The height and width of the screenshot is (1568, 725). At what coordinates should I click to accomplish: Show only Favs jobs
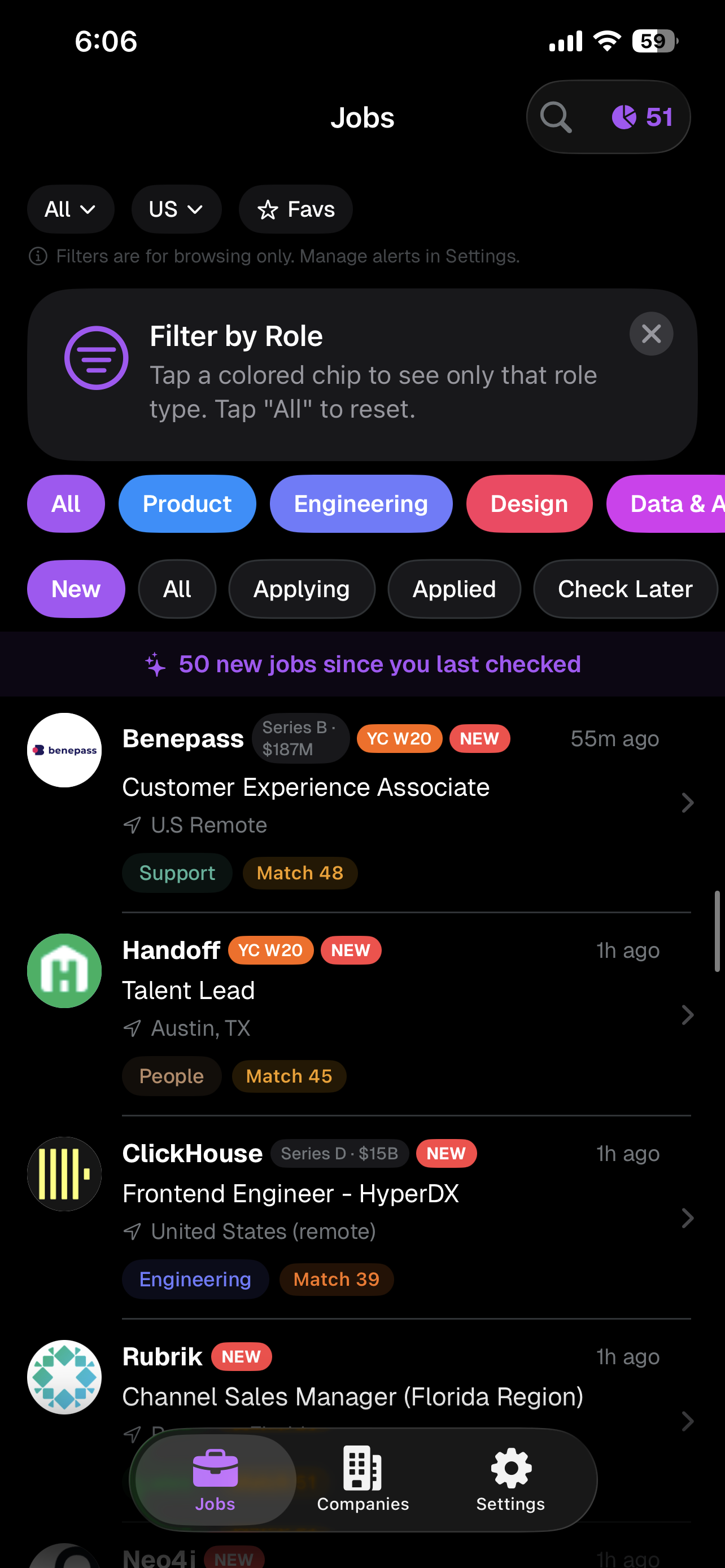296,209
